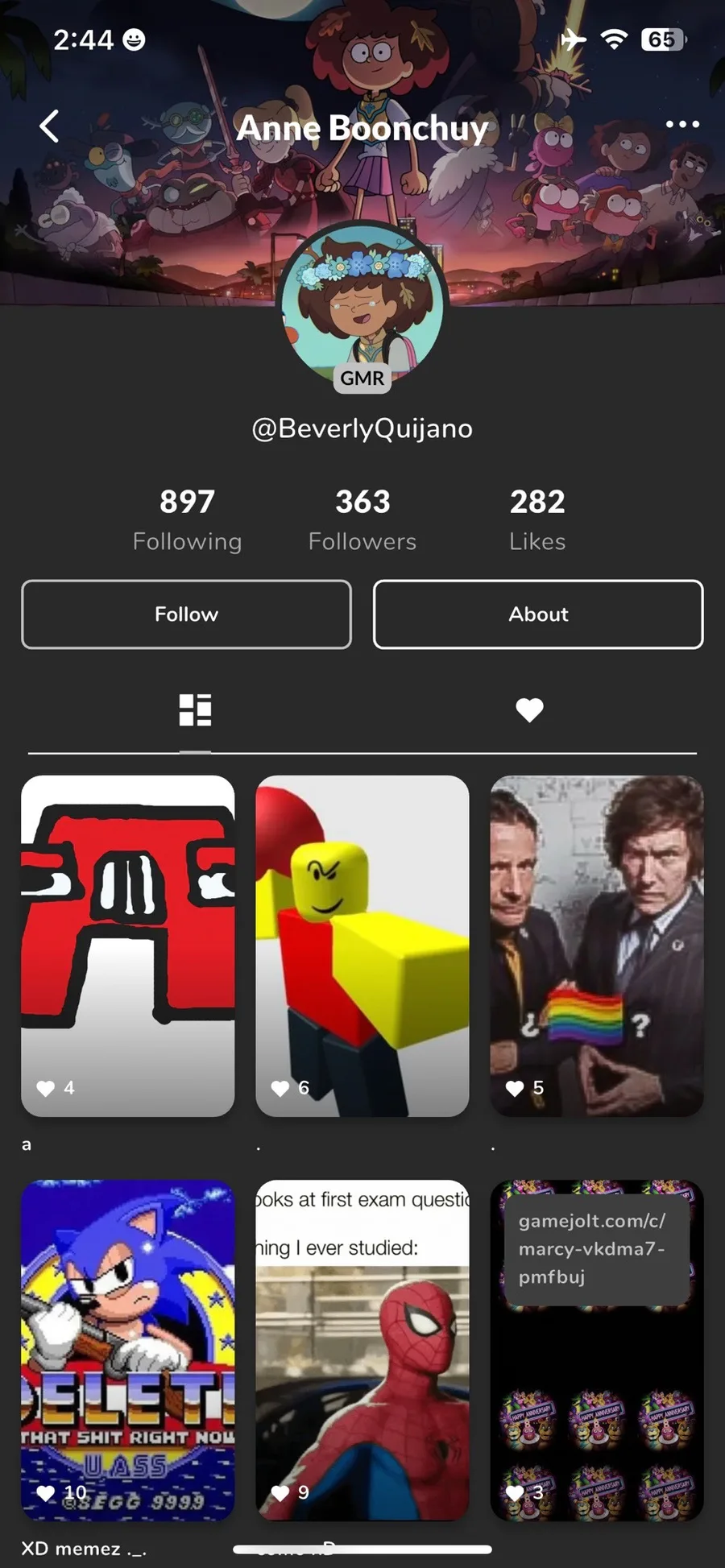Open the About section
The image size is (725, 1568).
tap(538, 614)
